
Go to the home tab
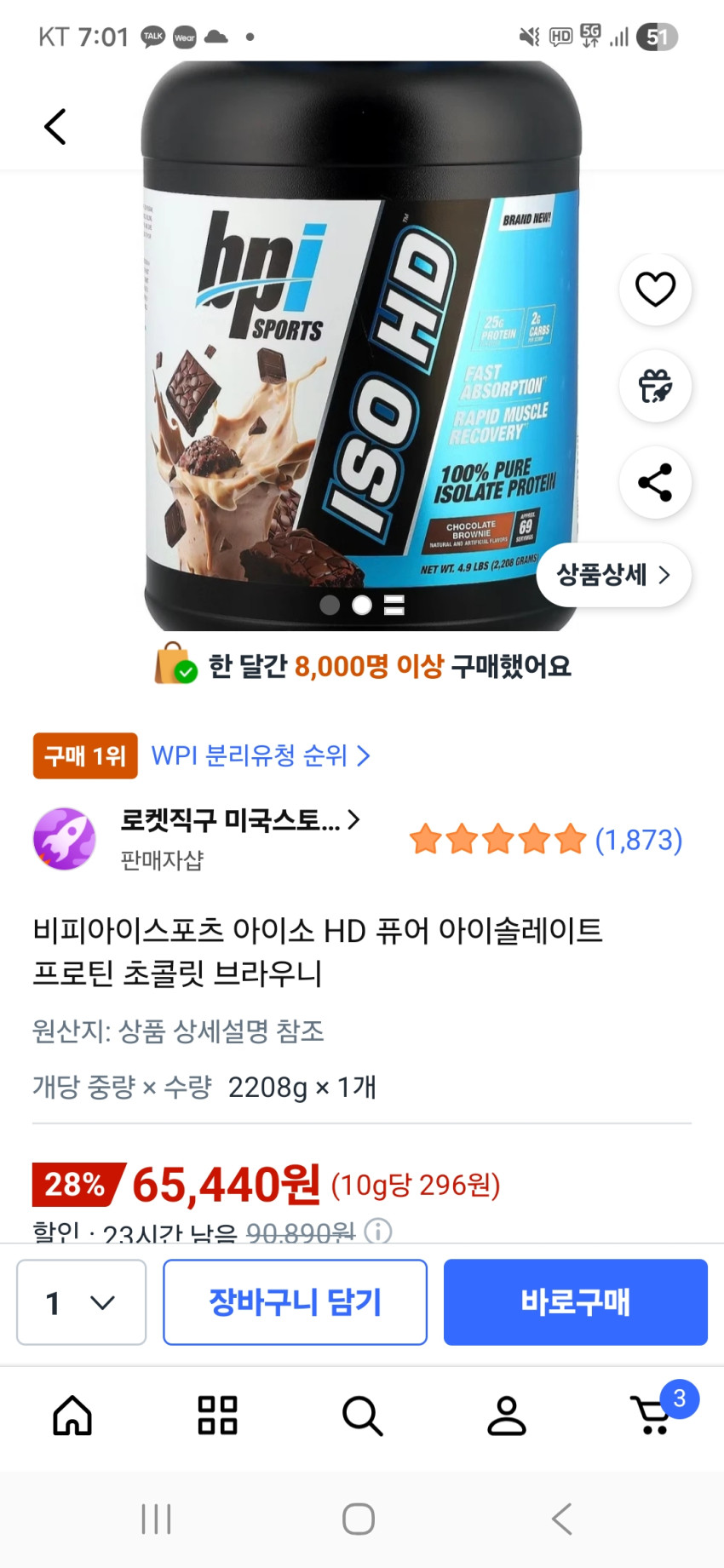click(x=72, y=1416)
